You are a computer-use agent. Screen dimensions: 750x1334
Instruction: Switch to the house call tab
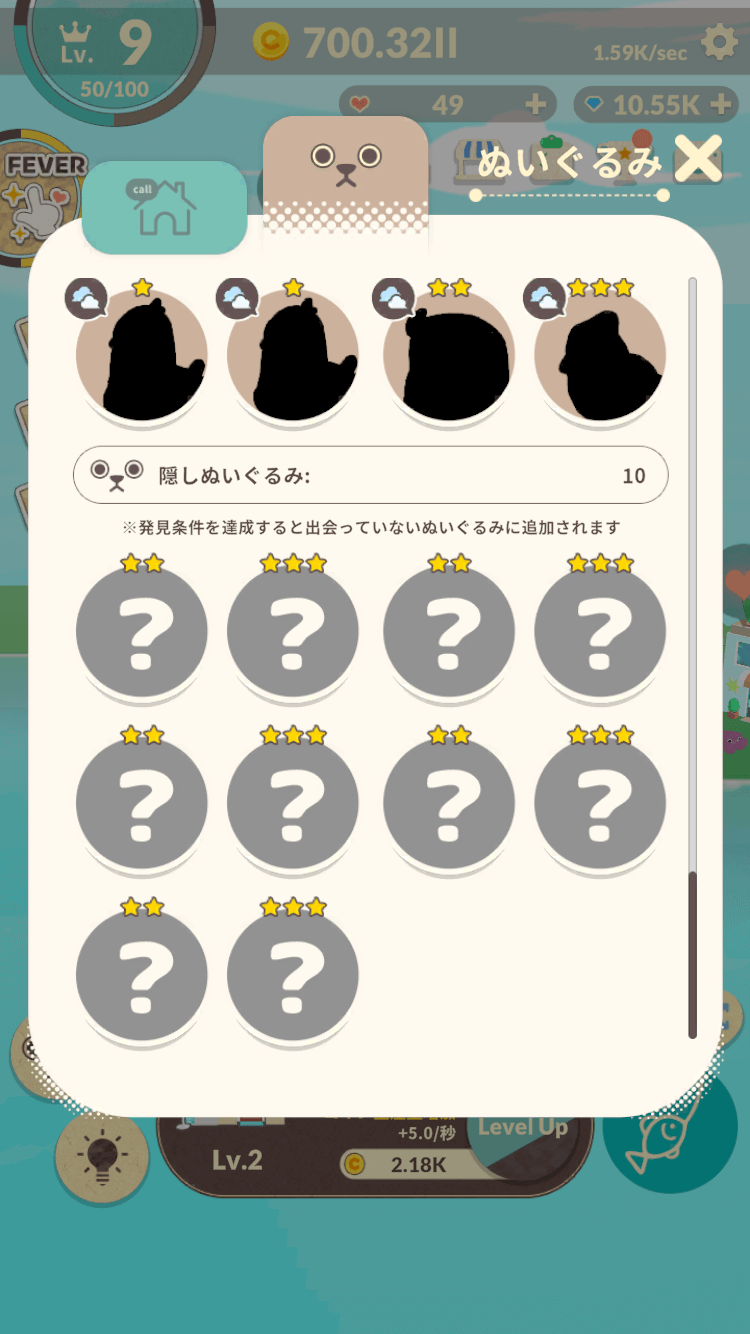pyautogui.click(x=164, y=207)
